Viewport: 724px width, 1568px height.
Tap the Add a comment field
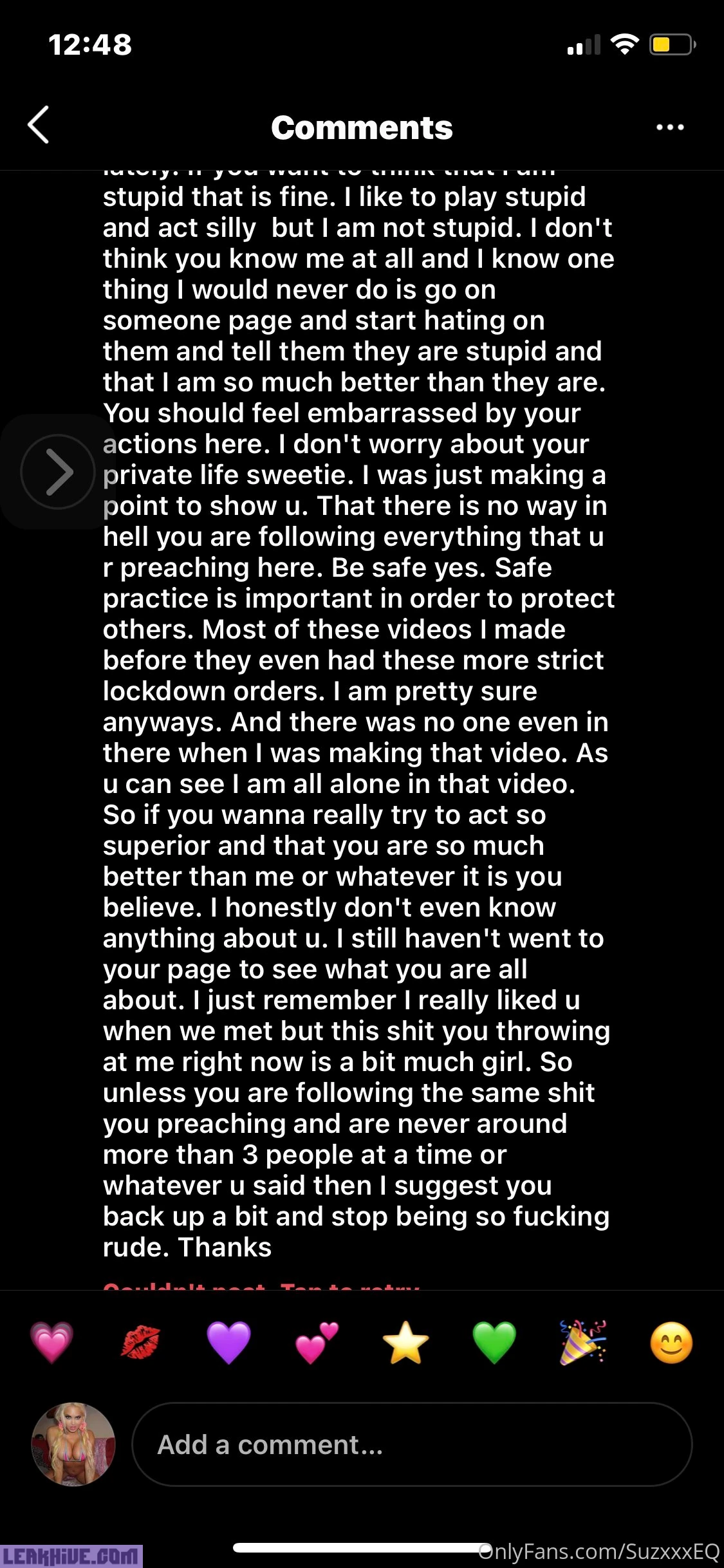(412, 1444)
